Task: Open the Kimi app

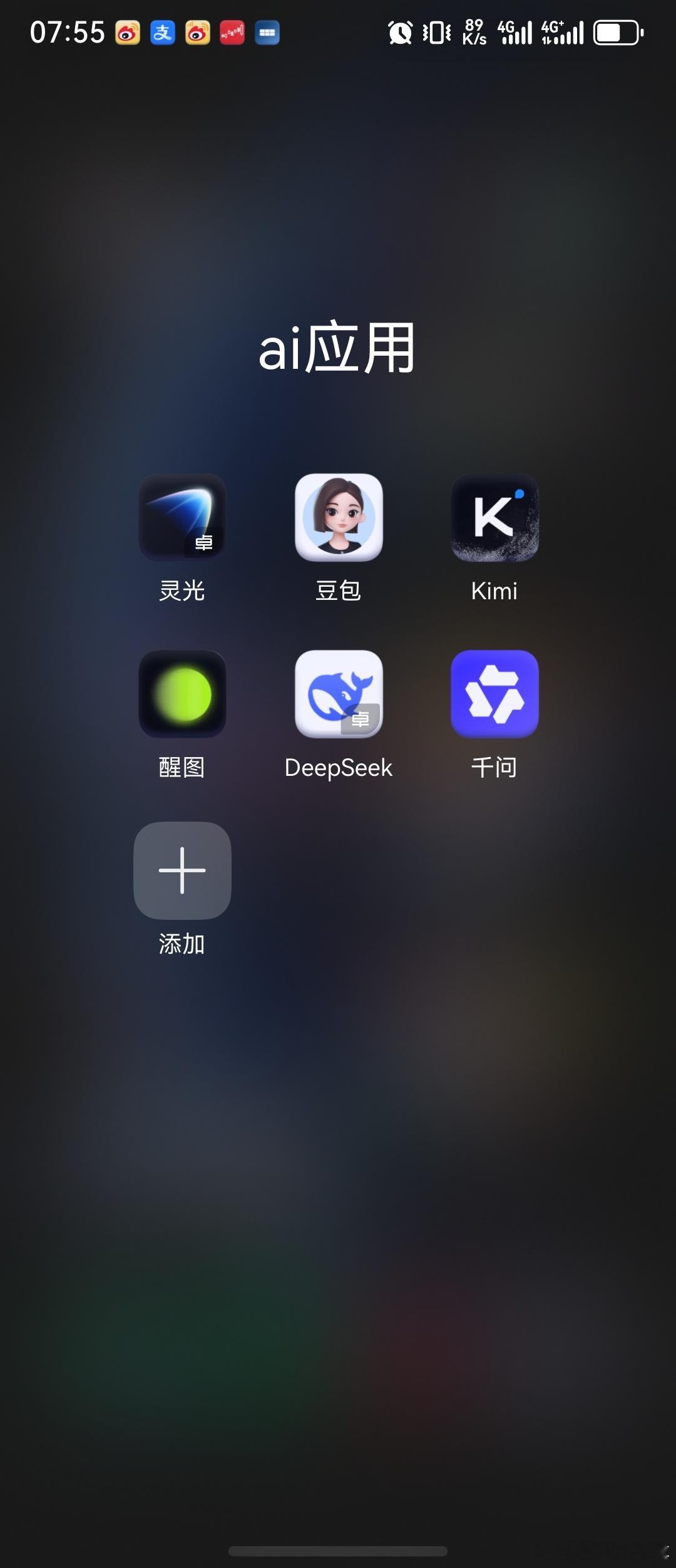Action: coord(494,517)
